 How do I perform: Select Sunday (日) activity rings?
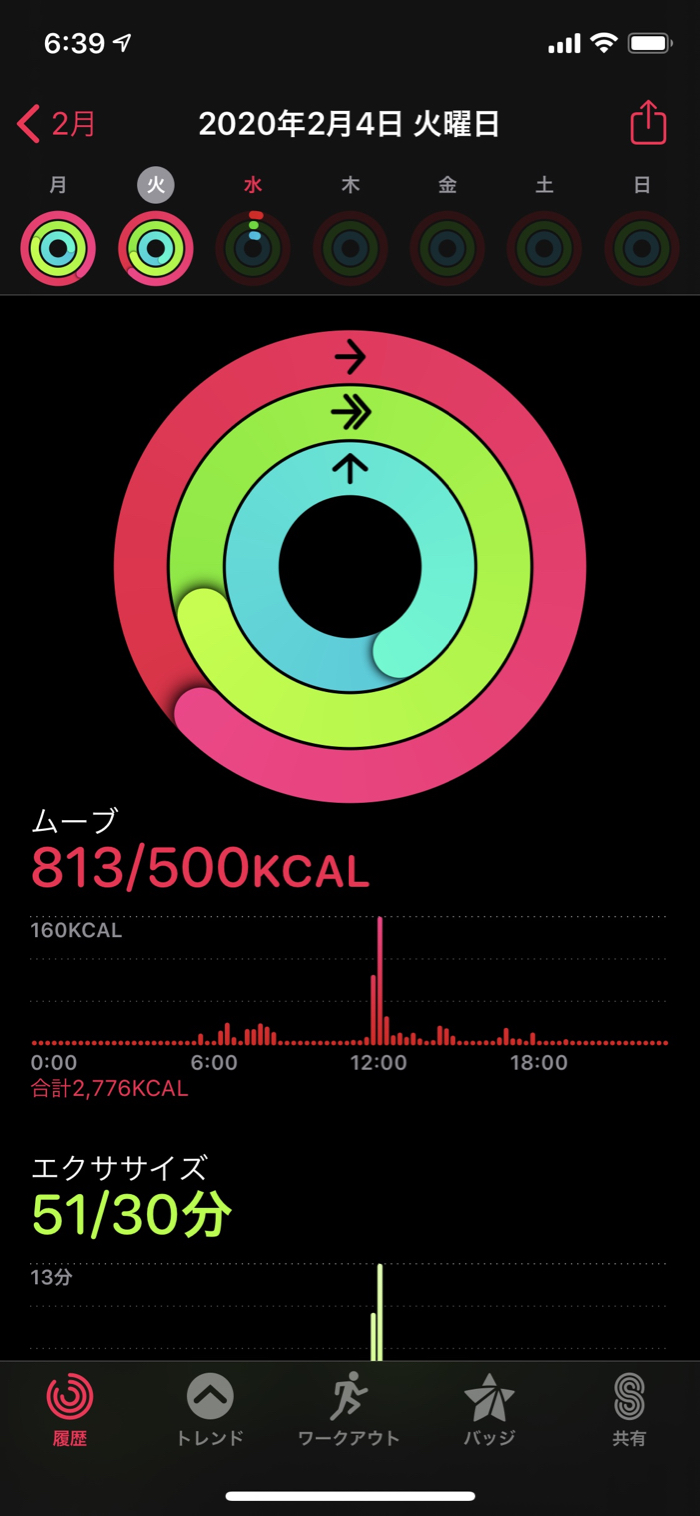tap(642, 248)
